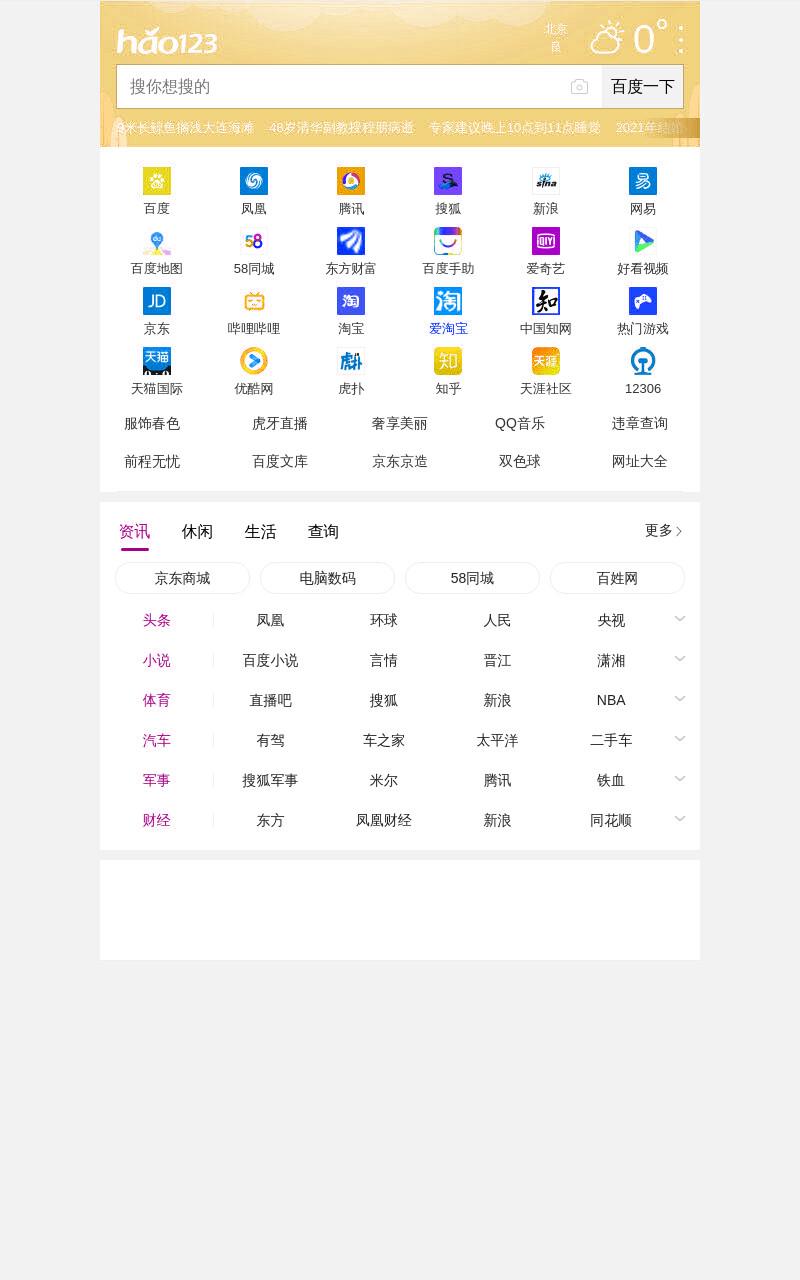Expand the 财经 row arrow

tap(680, 819)
